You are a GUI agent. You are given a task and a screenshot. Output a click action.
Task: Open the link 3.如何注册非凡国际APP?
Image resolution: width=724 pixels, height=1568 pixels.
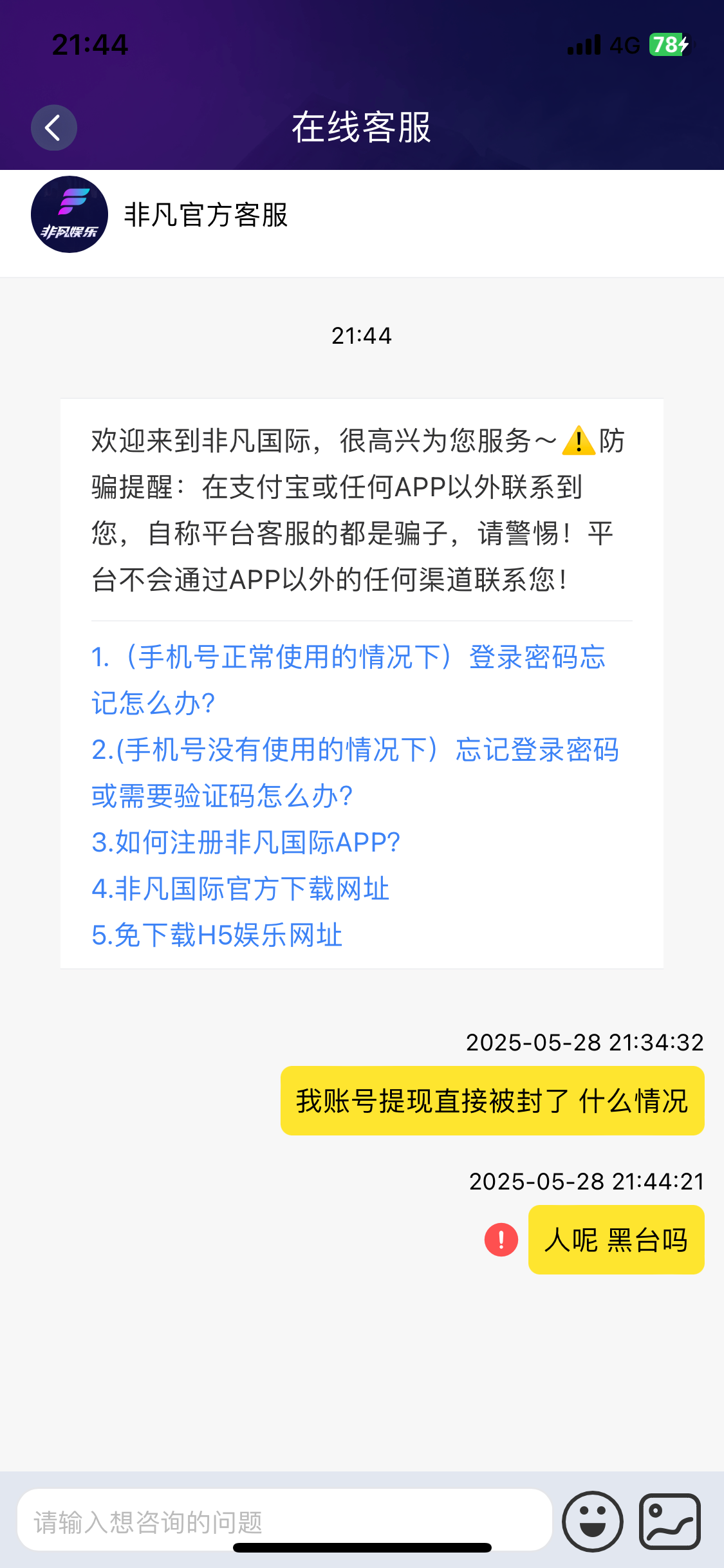click(246, 843)
